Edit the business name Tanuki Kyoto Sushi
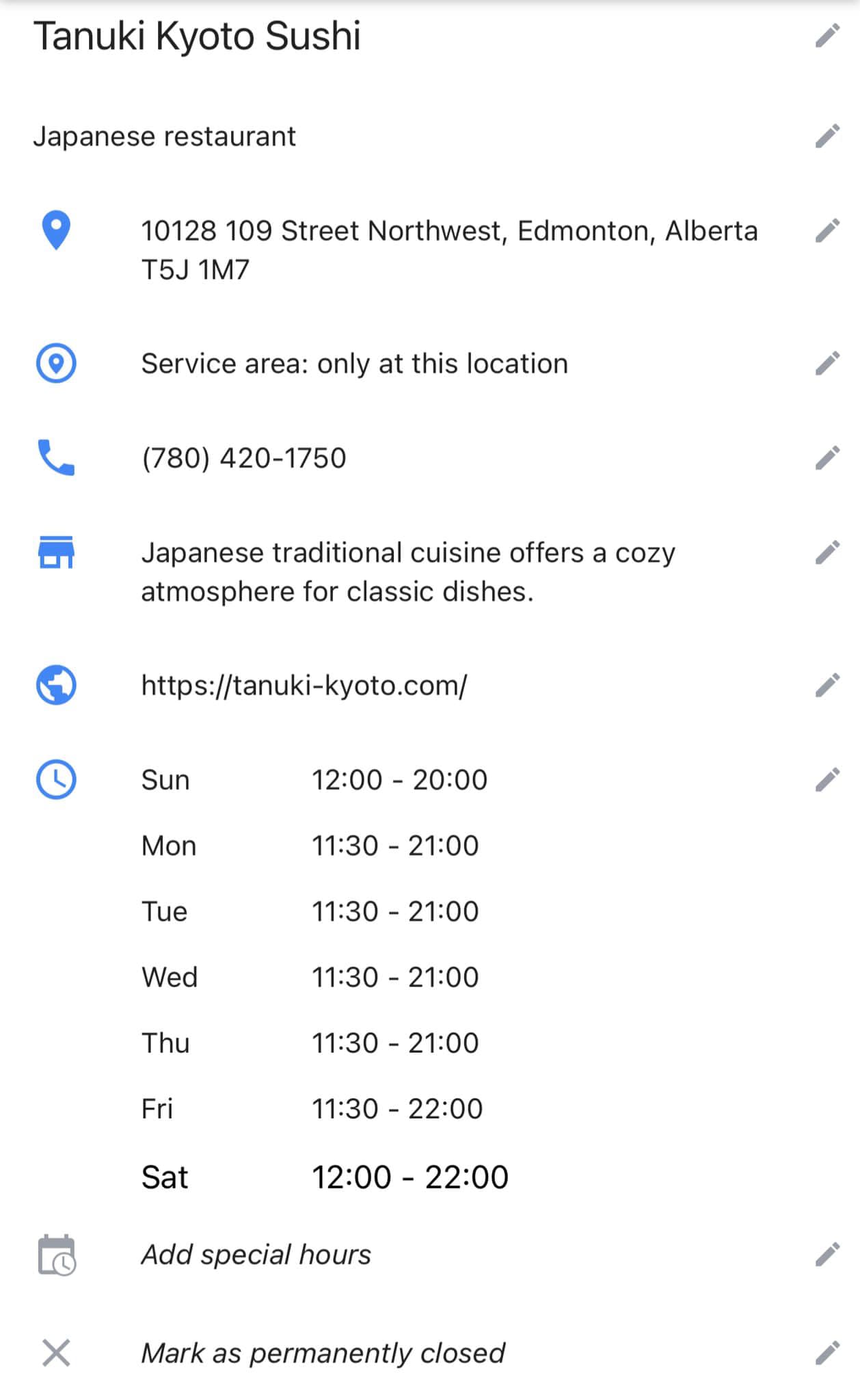Viewport: 860px width, 1400px height. pos(827,36)
